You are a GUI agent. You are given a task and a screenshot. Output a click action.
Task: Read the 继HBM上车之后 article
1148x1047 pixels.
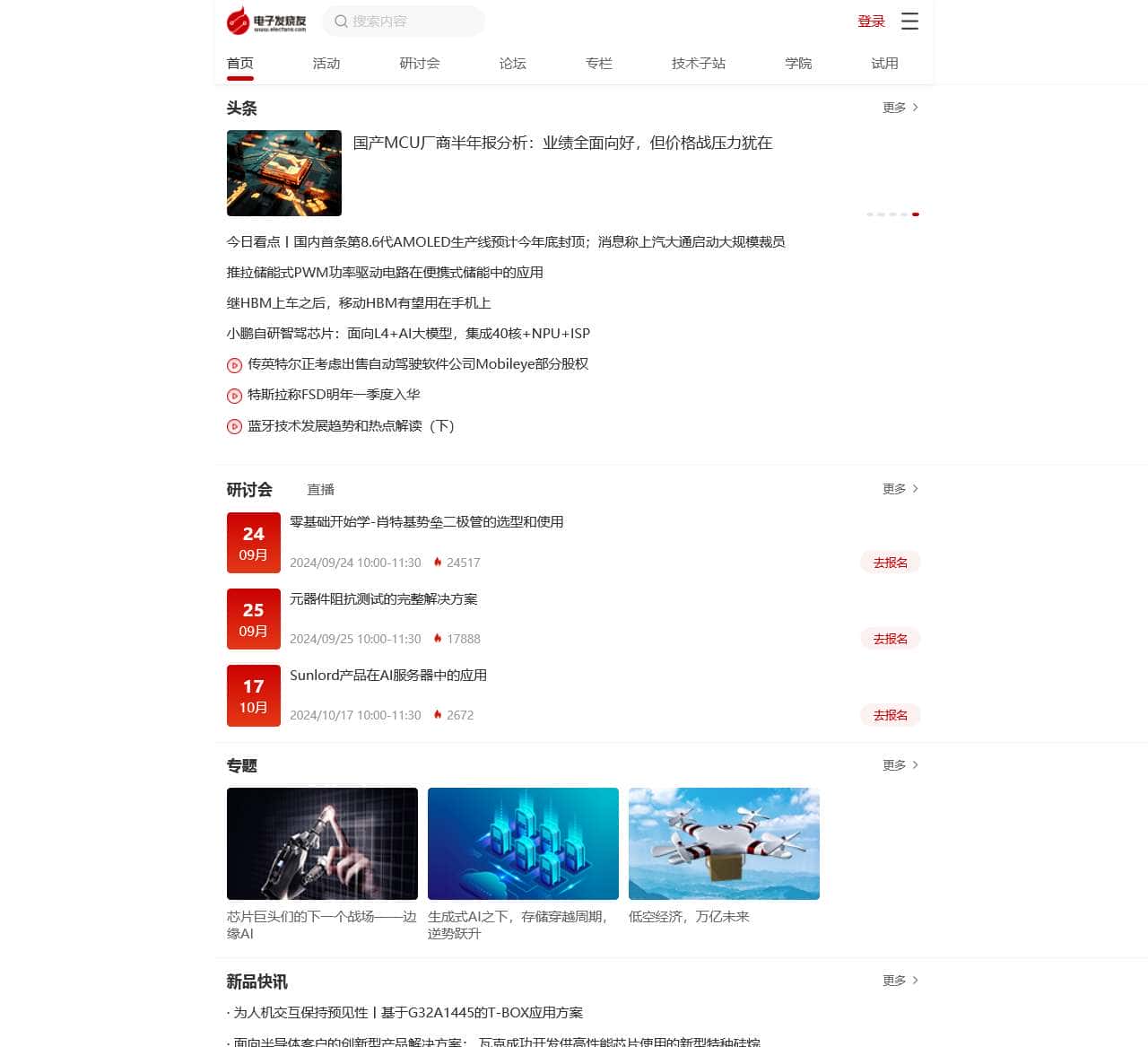pyautogui.click(x=359, y=303)
